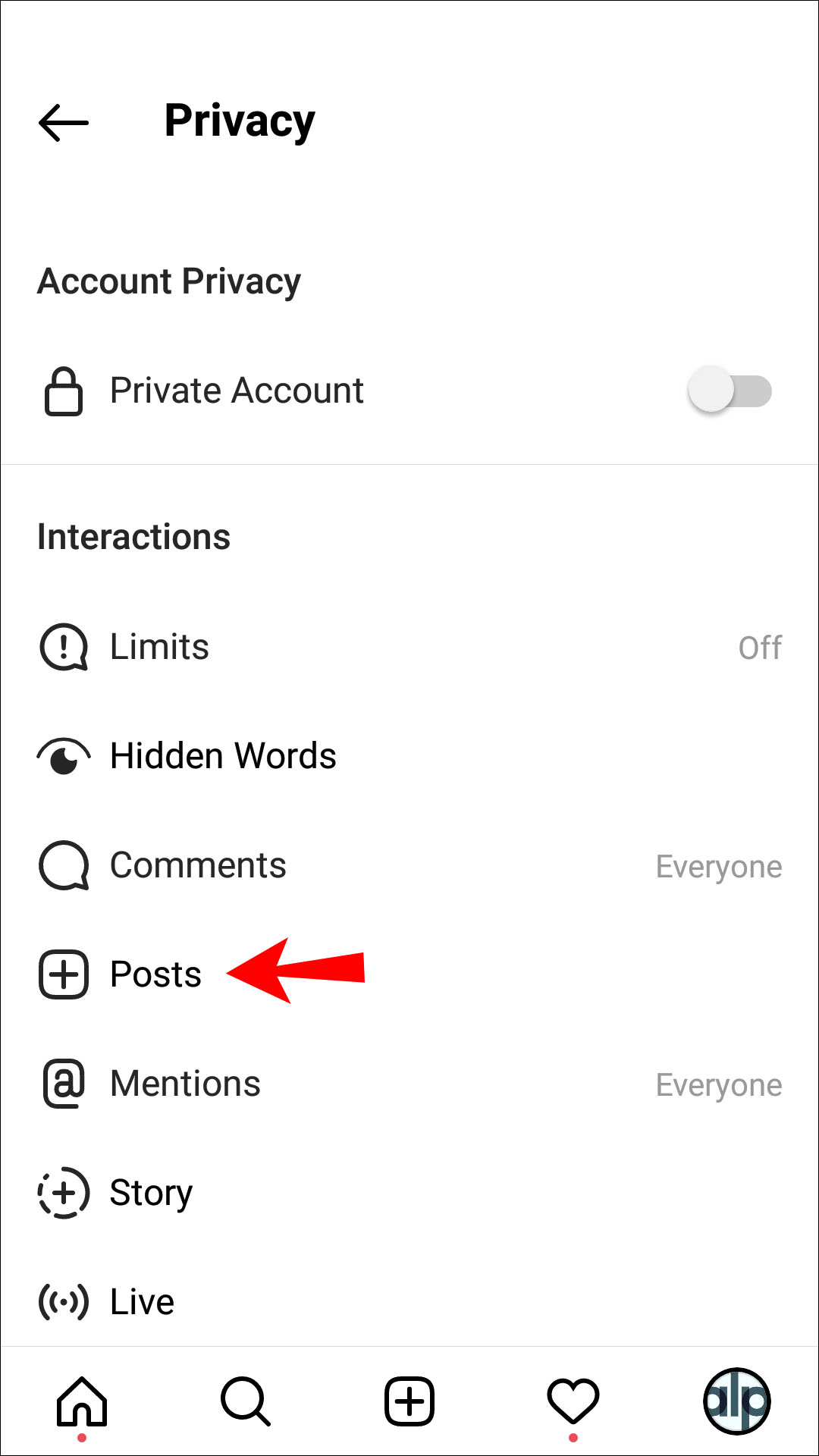Go back from the Privacy screen
This screenshot has height=1456, width=819.
tap(64, 123)
